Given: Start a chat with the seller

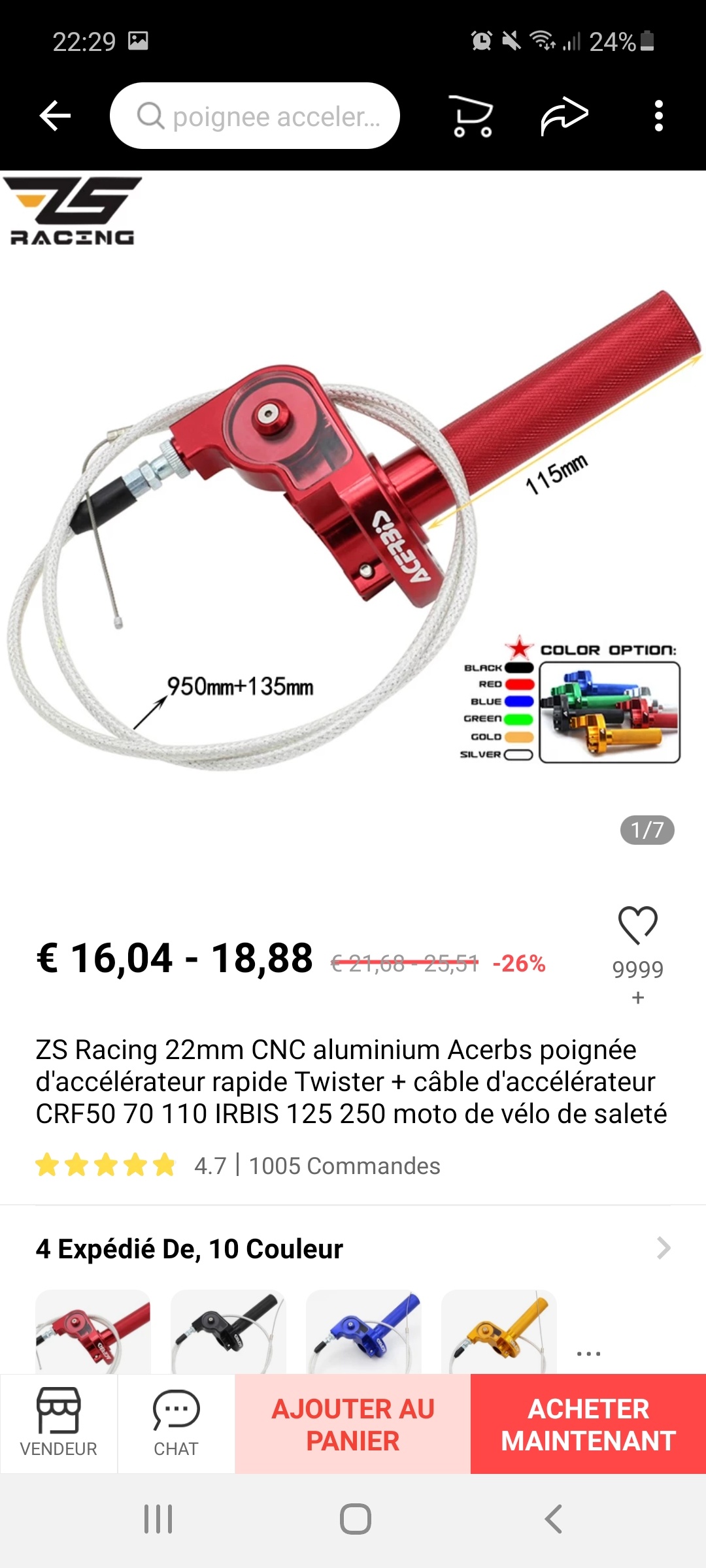Looking at the screenshot, I should click(x=176, y=1423).
